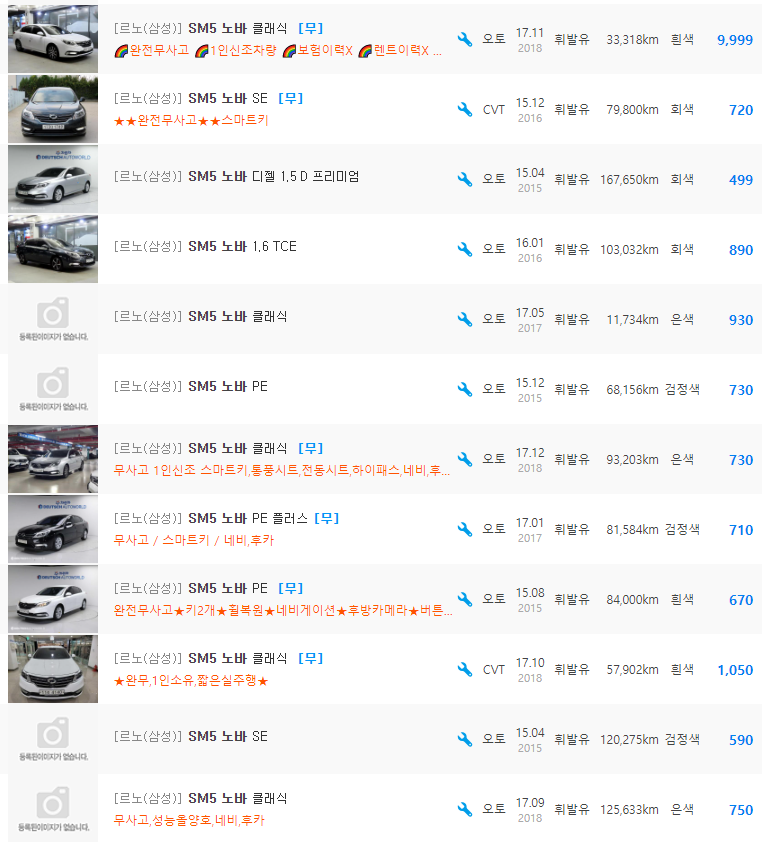Click the [무] badge beside SM5 노바 PE 플러스
The image size is (762, 842).
point(328,518)
